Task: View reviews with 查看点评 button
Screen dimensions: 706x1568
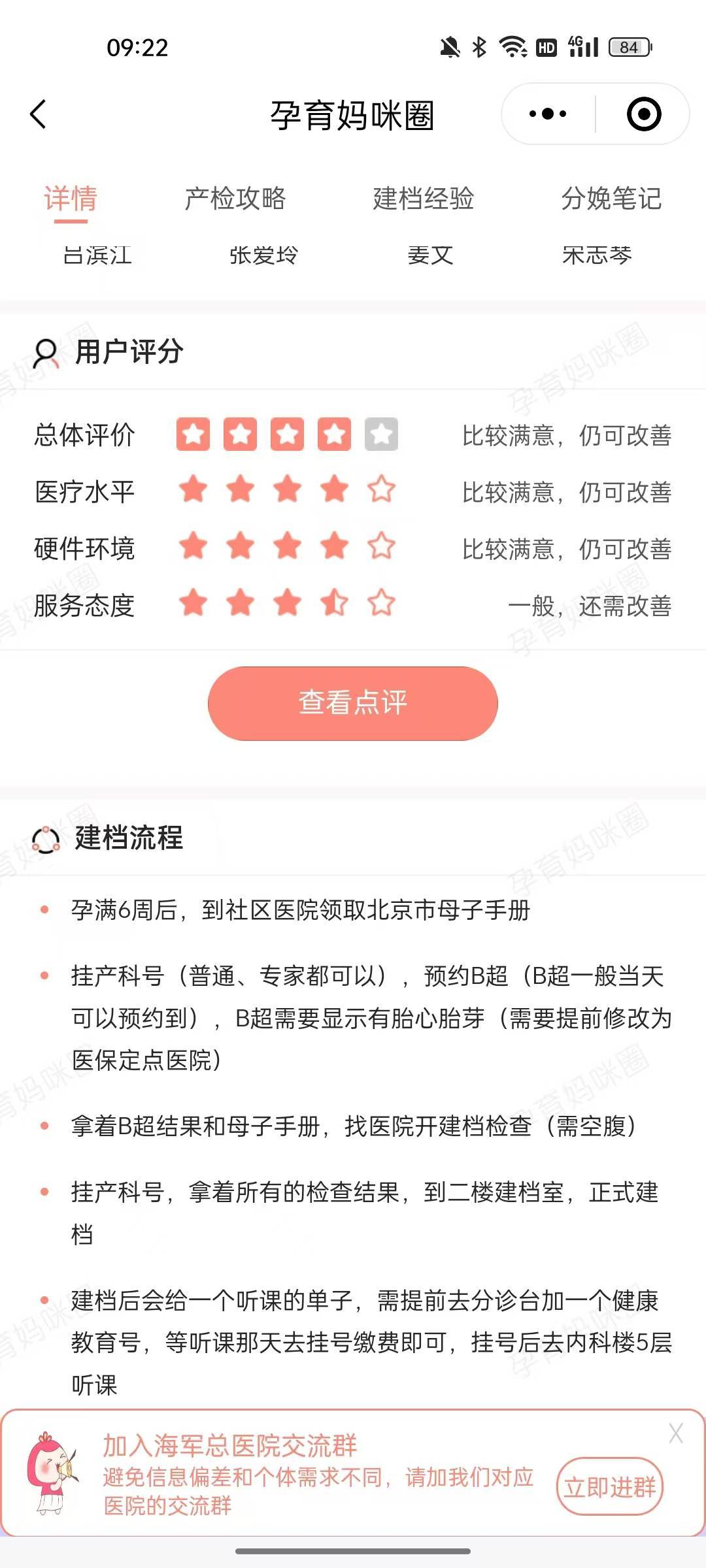Action: click(x=353, y=703)
